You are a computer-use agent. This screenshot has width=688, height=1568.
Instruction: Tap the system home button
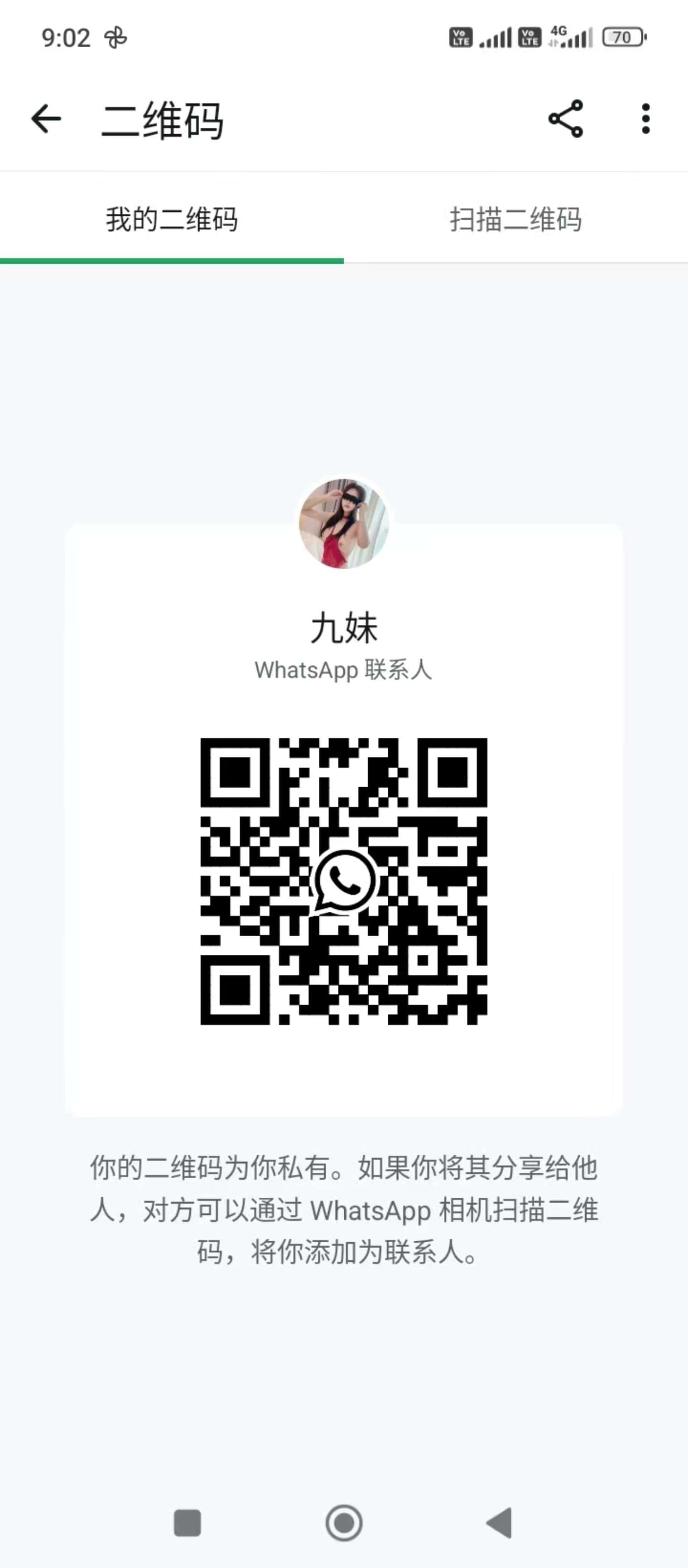coord(344,1523)
